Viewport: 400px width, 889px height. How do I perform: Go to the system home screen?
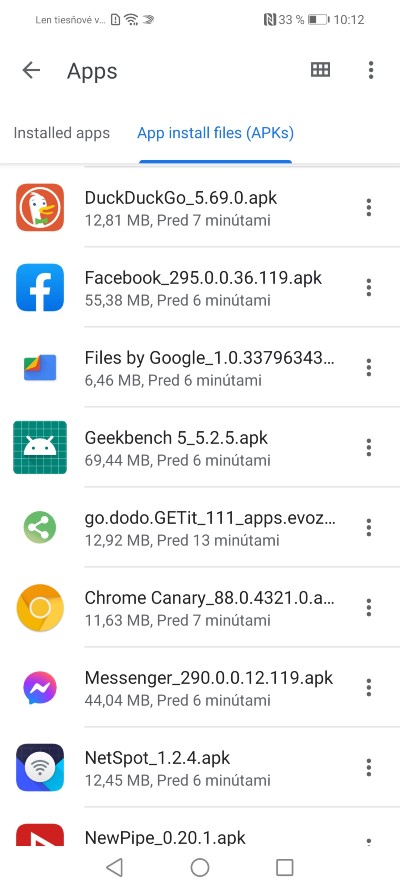(x=199, y=867)
